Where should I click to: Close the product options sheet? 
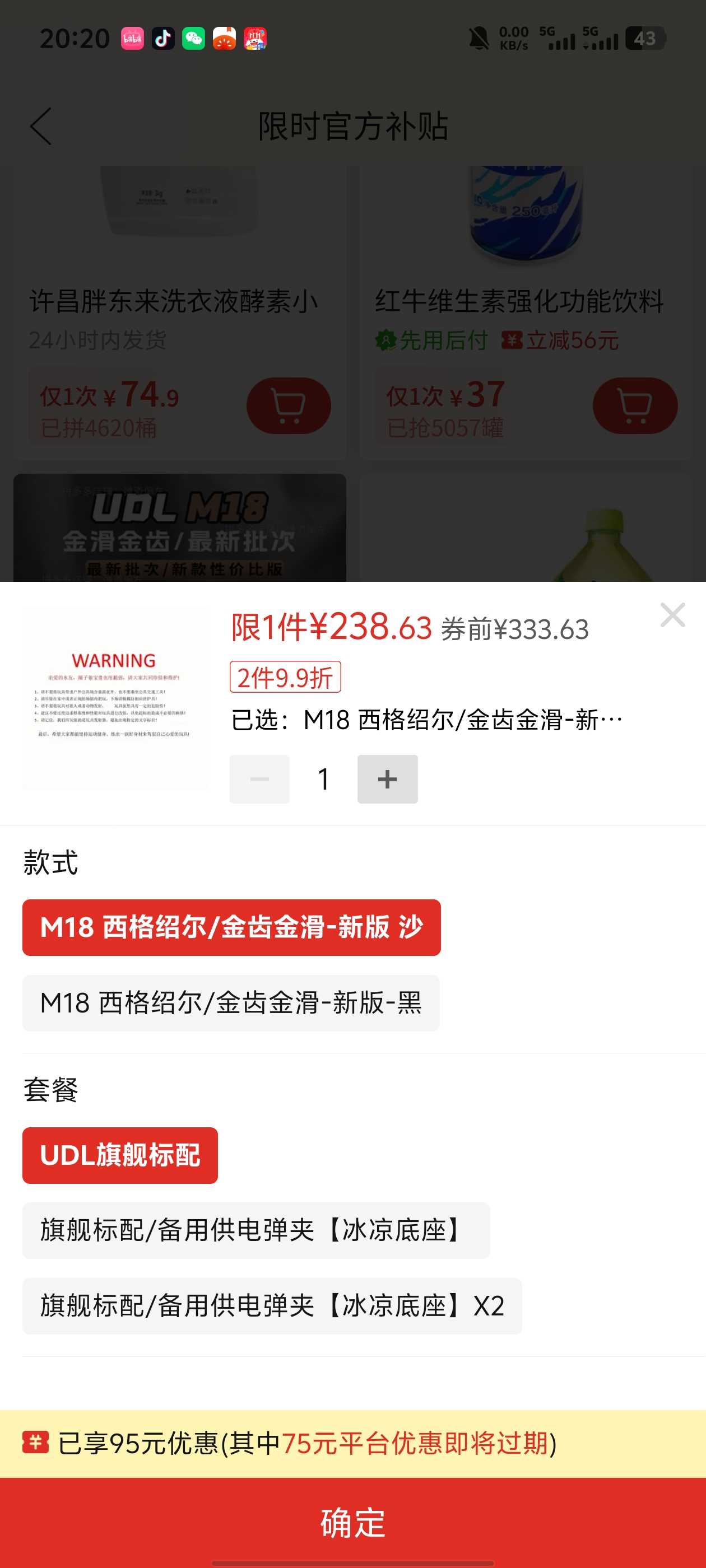click(672, 615)
